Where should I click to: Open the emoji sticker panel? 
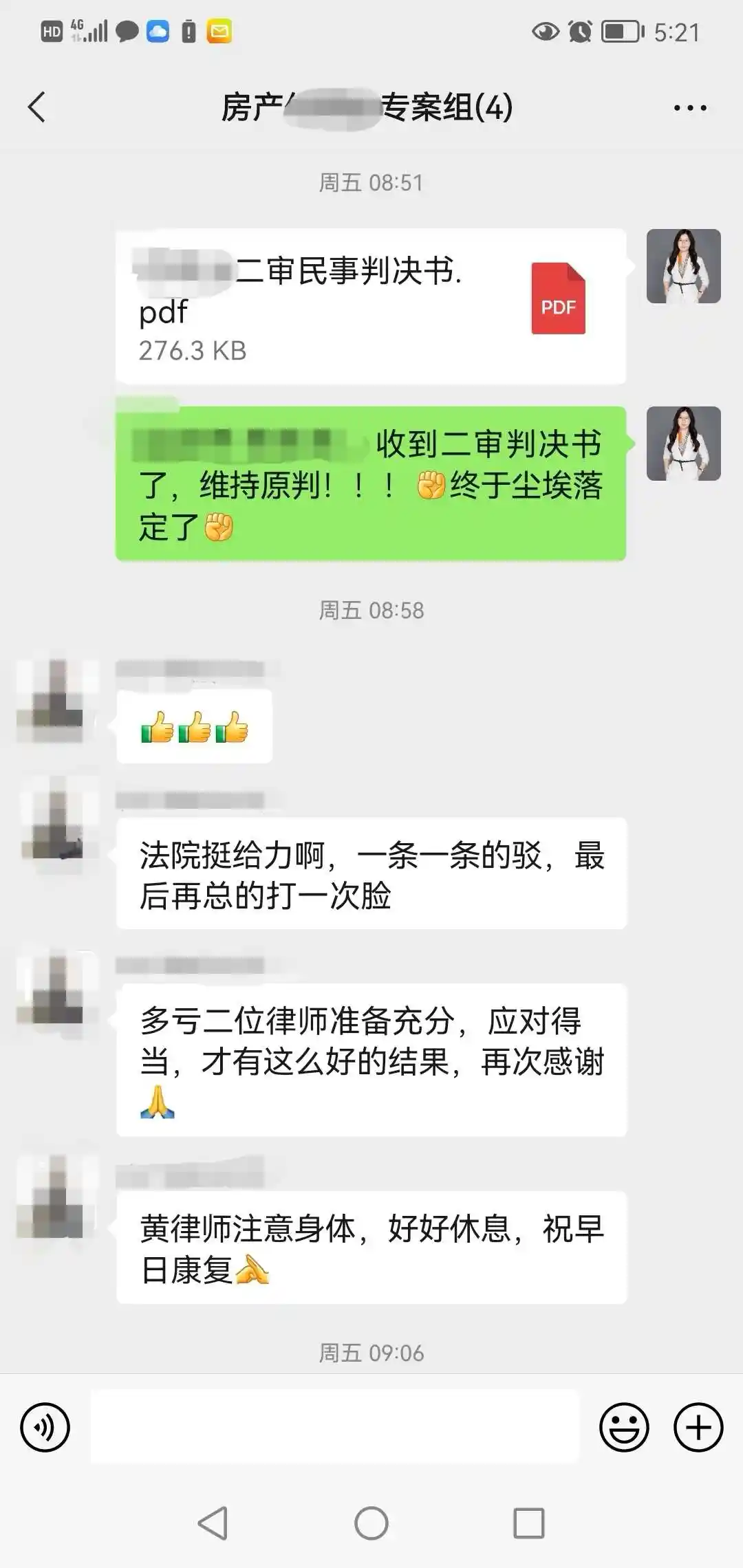624,1427
